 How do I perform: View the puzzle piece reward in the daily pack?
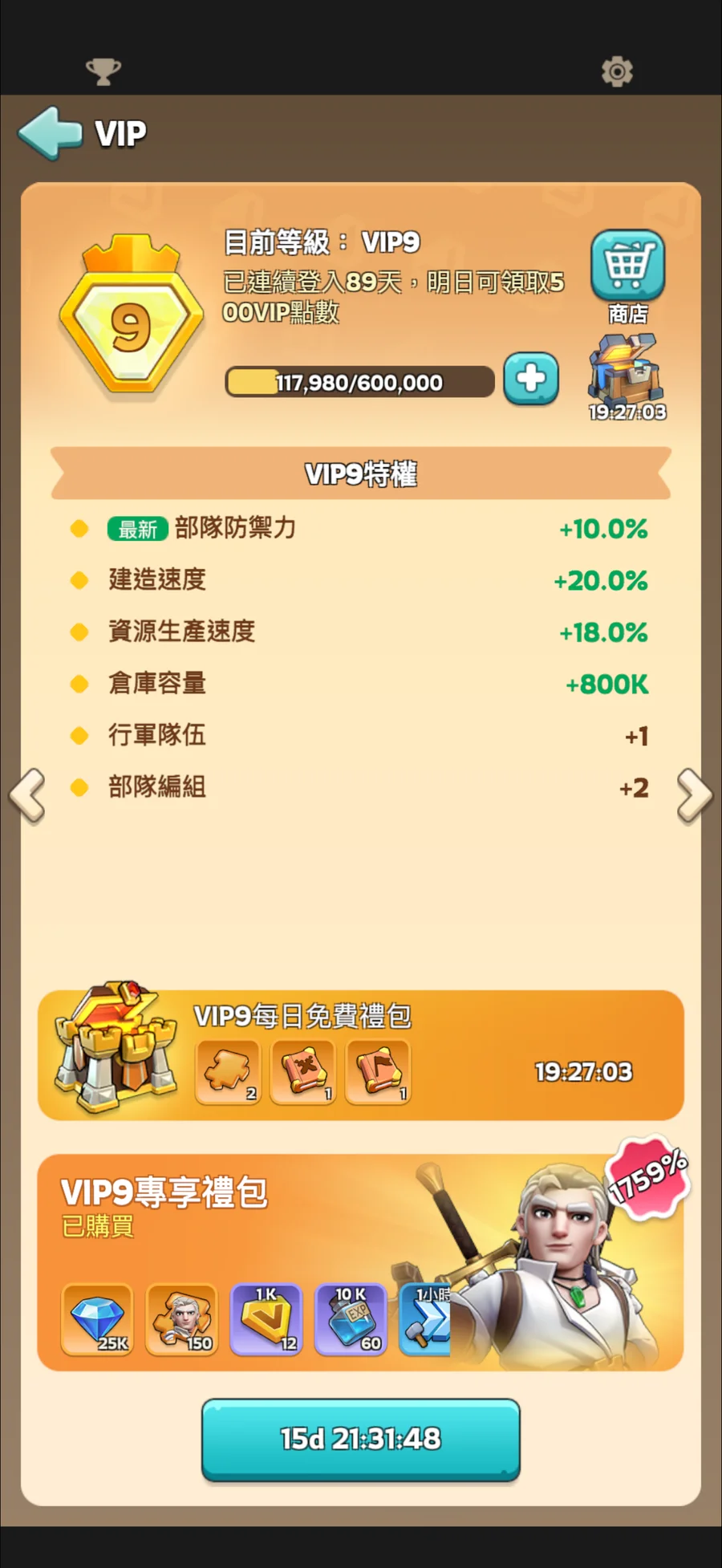coord(228,1071)
